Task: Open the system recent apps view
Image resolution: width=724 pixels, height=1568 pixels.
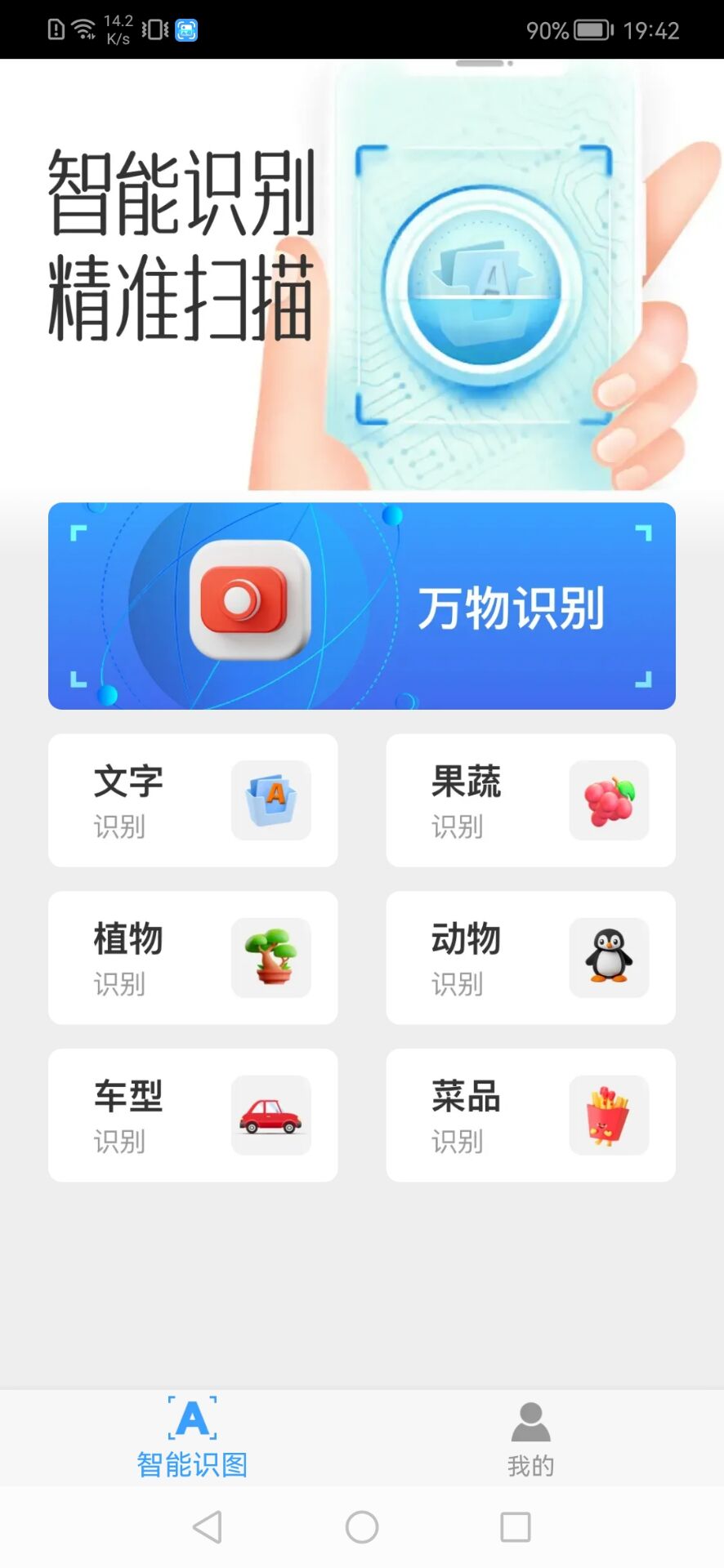Action: tap(515, 1527)
